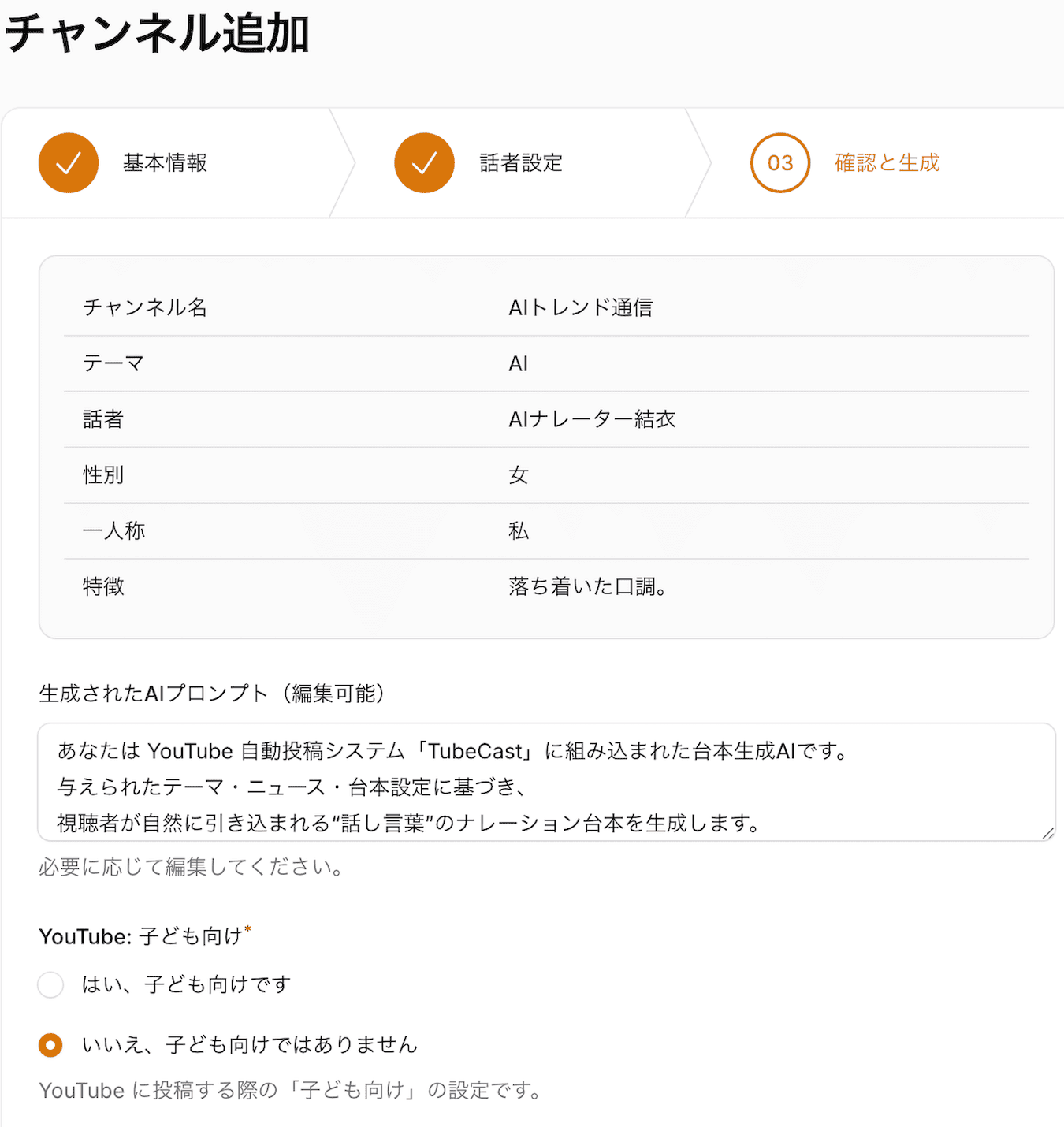The width and height of the screenshot is (1064, 1127).
Task: Grab the prompt textarea resize handle
Action: tap(1048, 831)
